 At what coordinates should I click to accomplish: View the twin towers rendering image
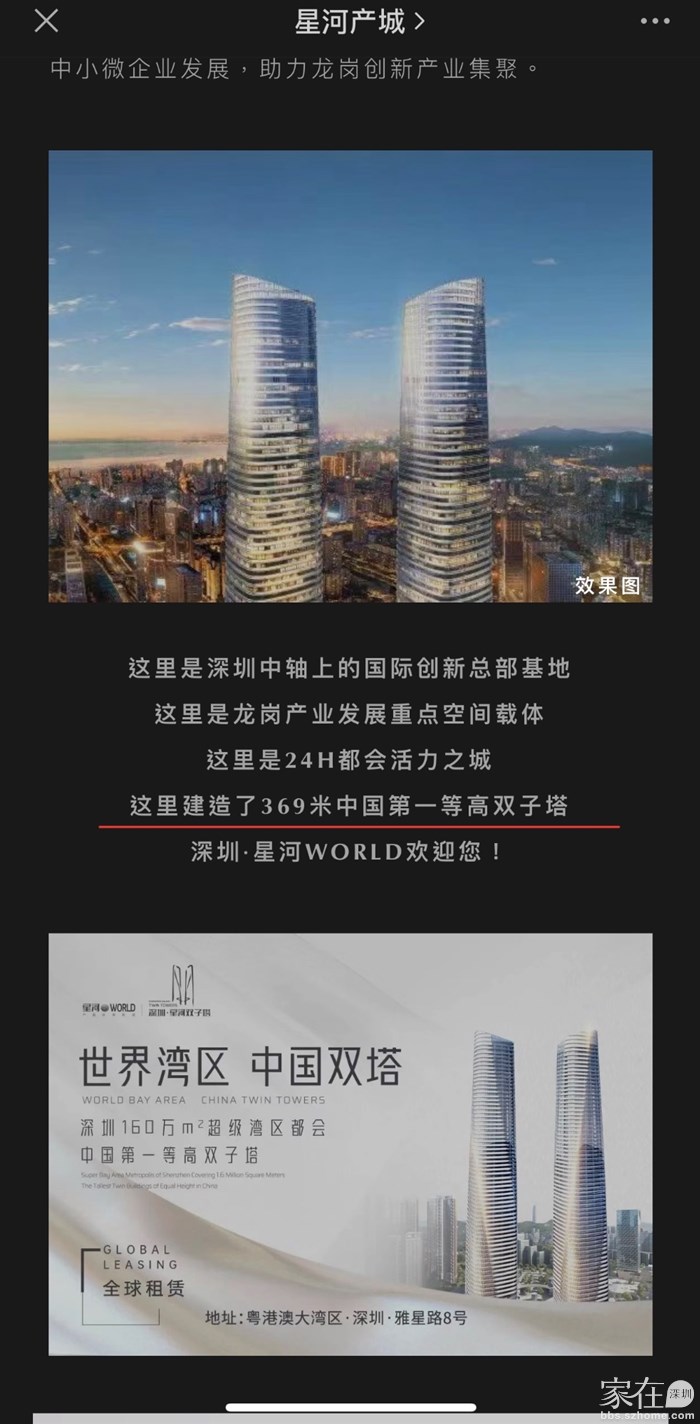click(350, 376)
